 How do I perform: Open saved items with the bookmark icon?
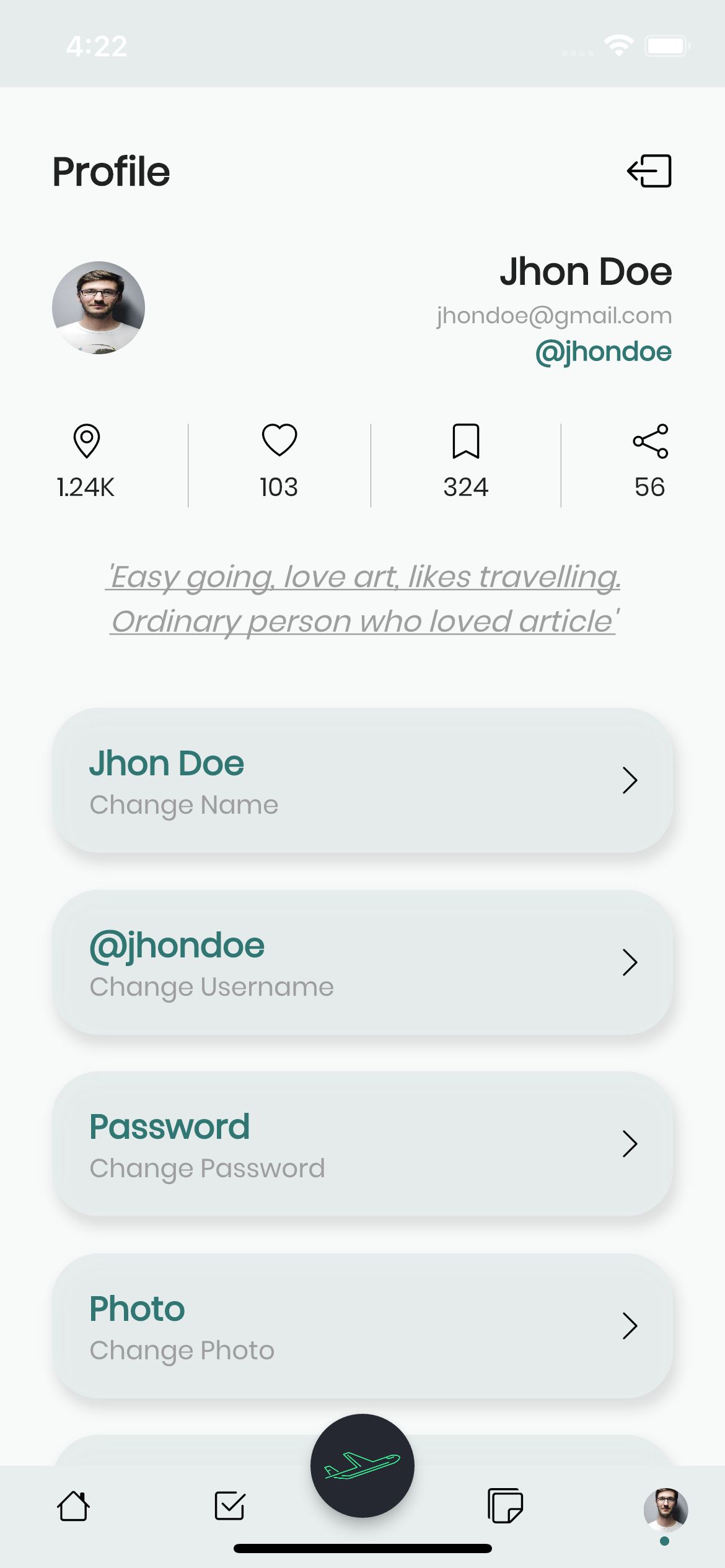click(466, 441)
